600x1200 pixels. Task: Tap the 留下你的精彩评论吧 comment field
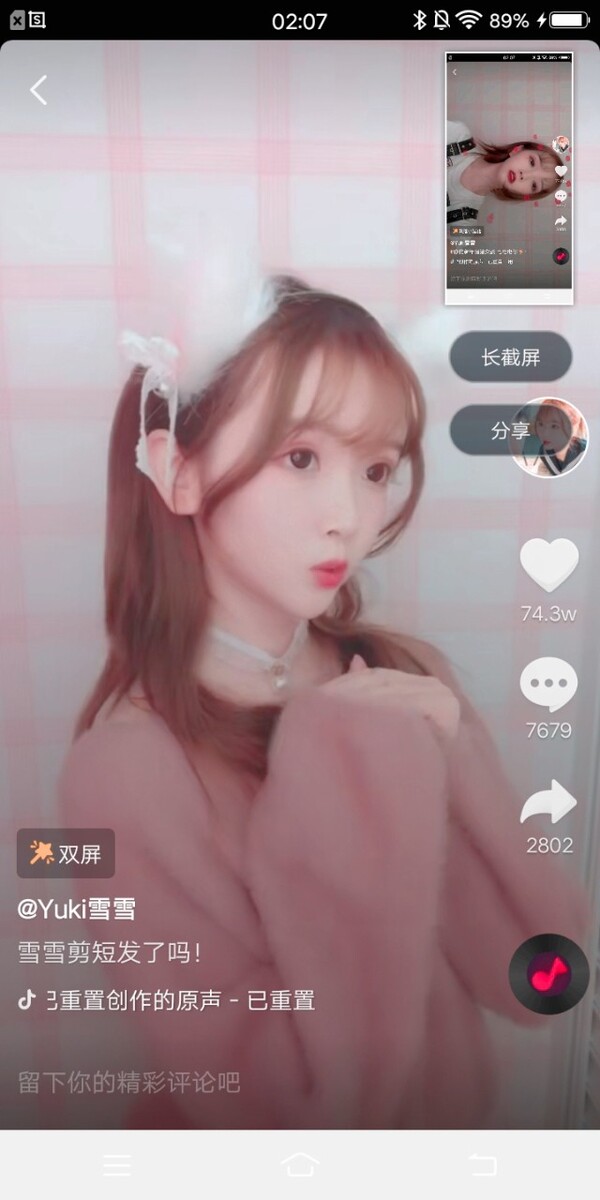[x=130, y=1081]
